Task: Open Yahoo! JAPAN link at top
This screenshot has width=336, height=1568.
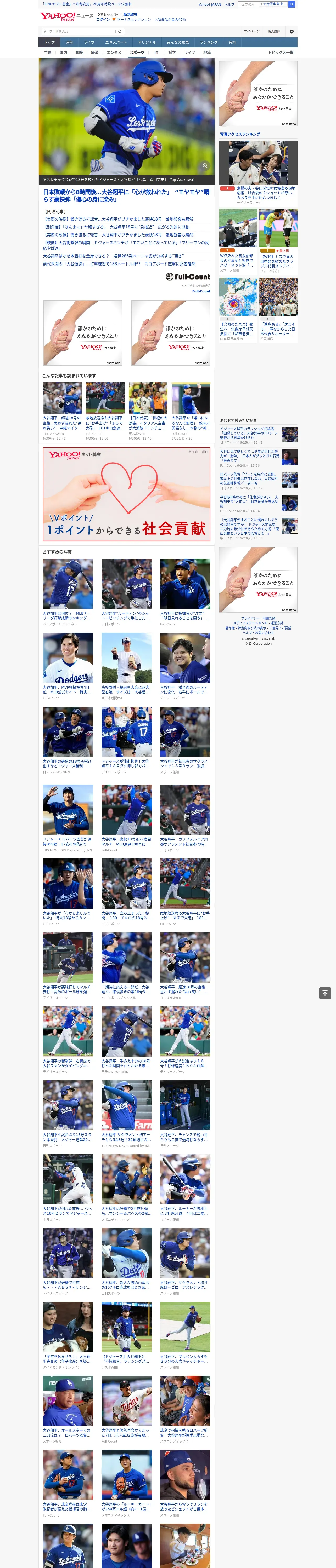Action: click(210, 4)
